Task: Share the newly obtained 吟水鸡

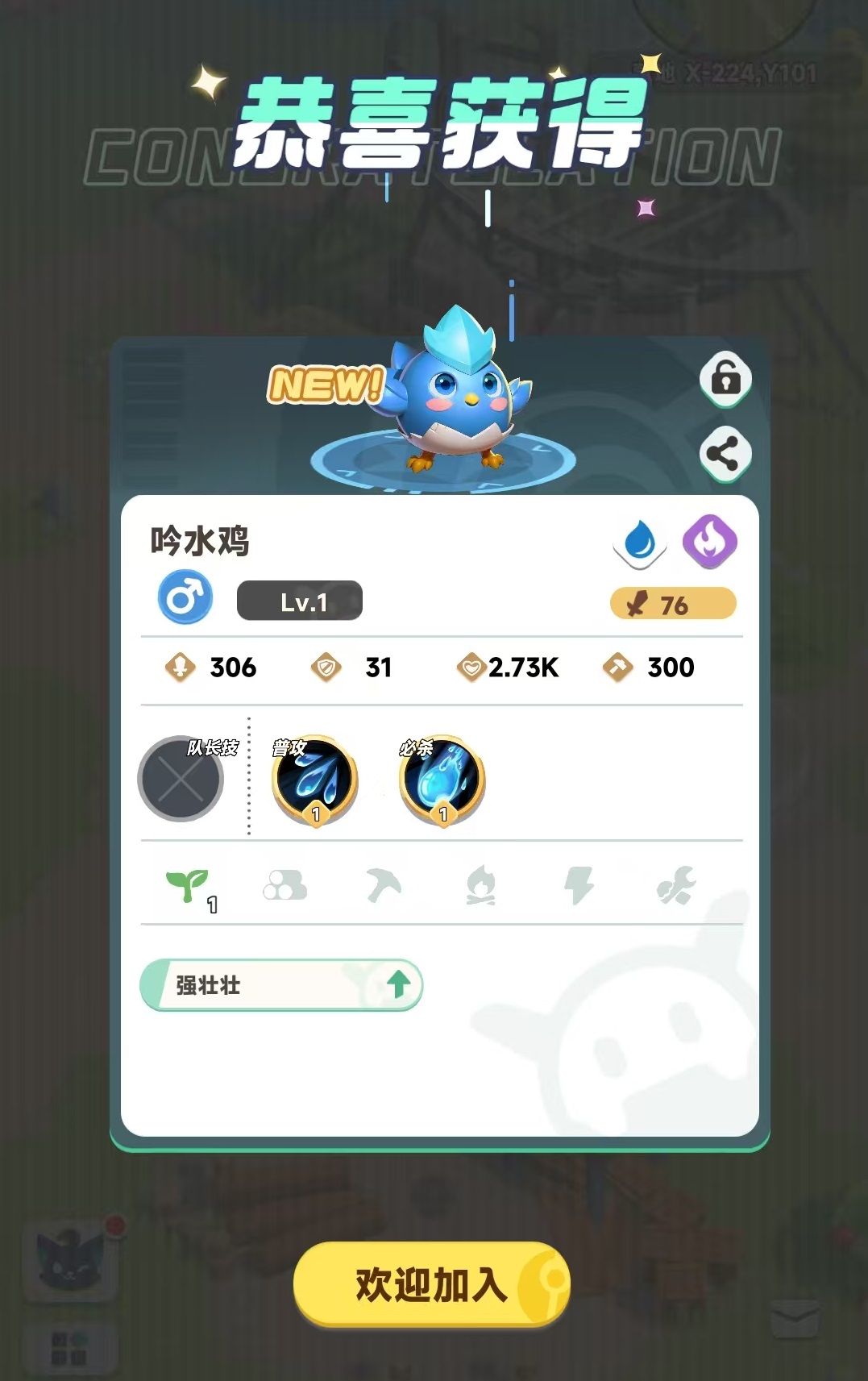Action: [724, 454]
